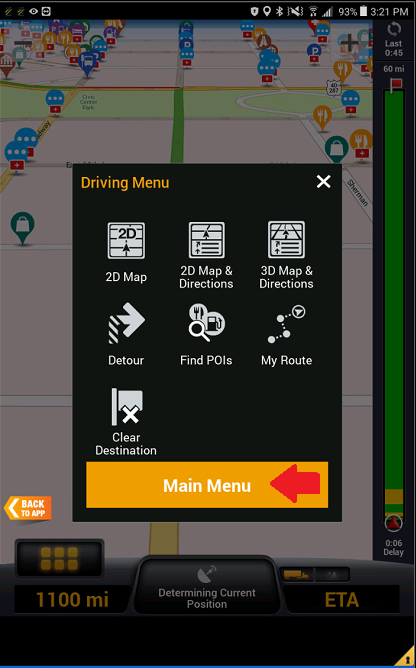Close the Driving Menu dialog

[324, 182]
